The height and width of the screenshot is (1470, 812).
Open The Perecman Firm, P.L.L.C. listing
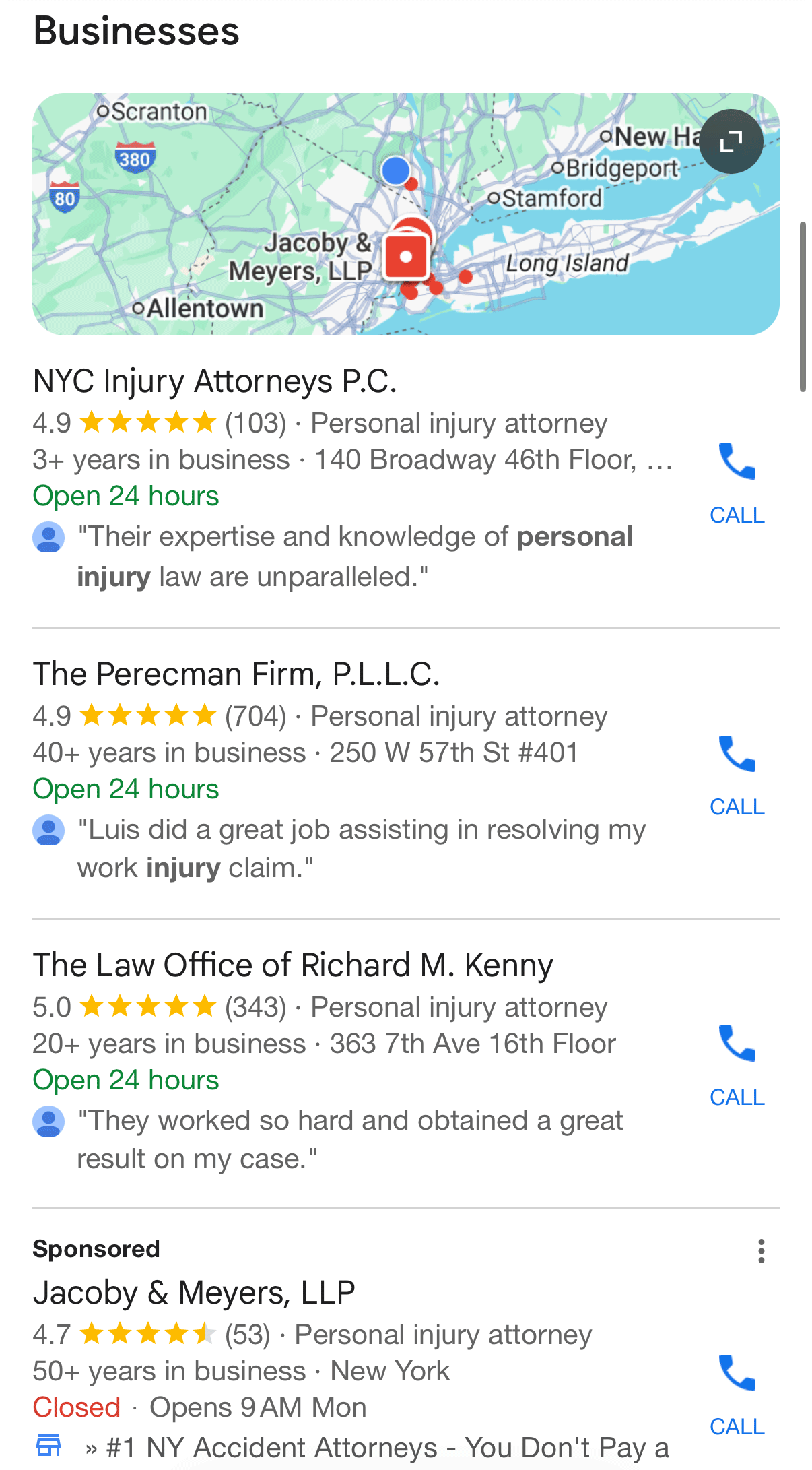point(236,674)
